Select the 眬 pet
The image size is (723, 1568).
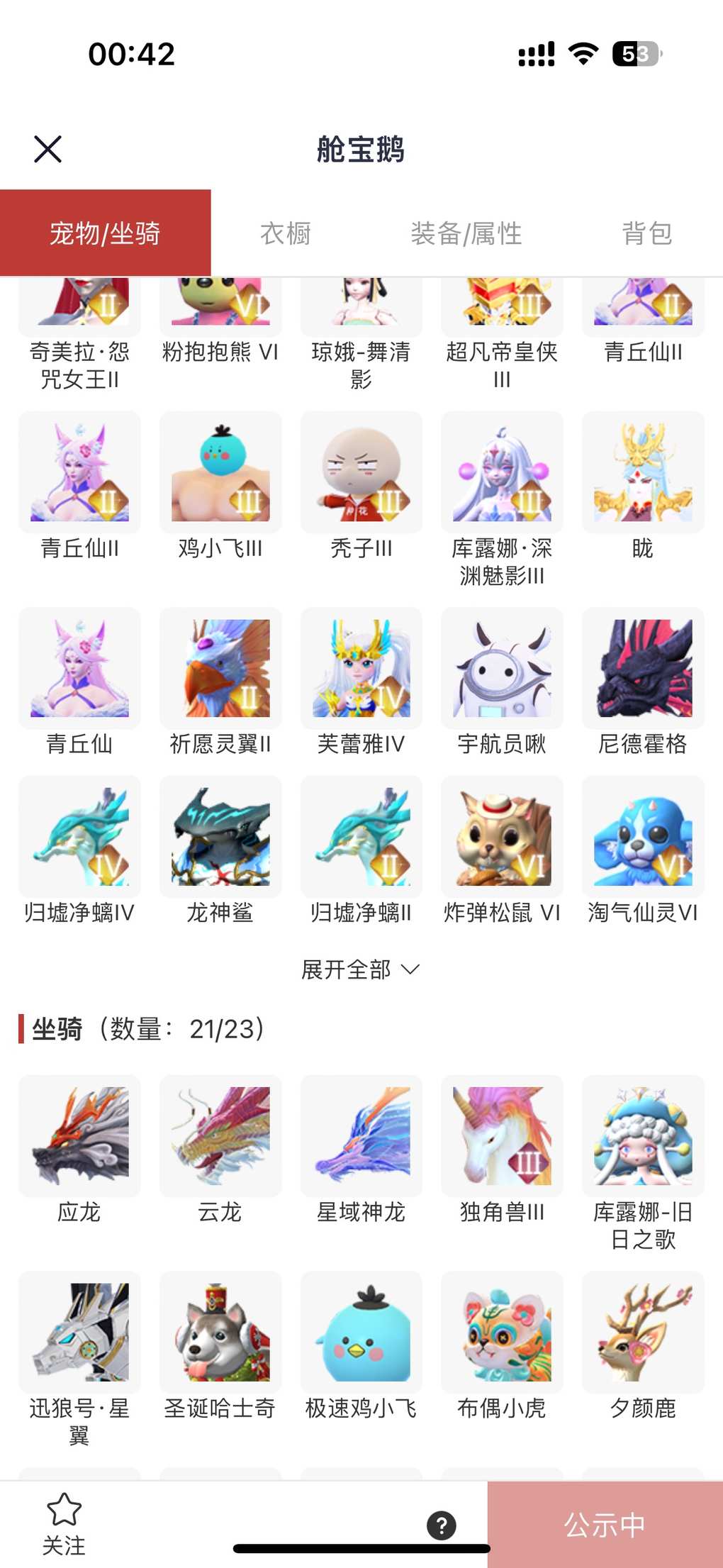[643, 473]
